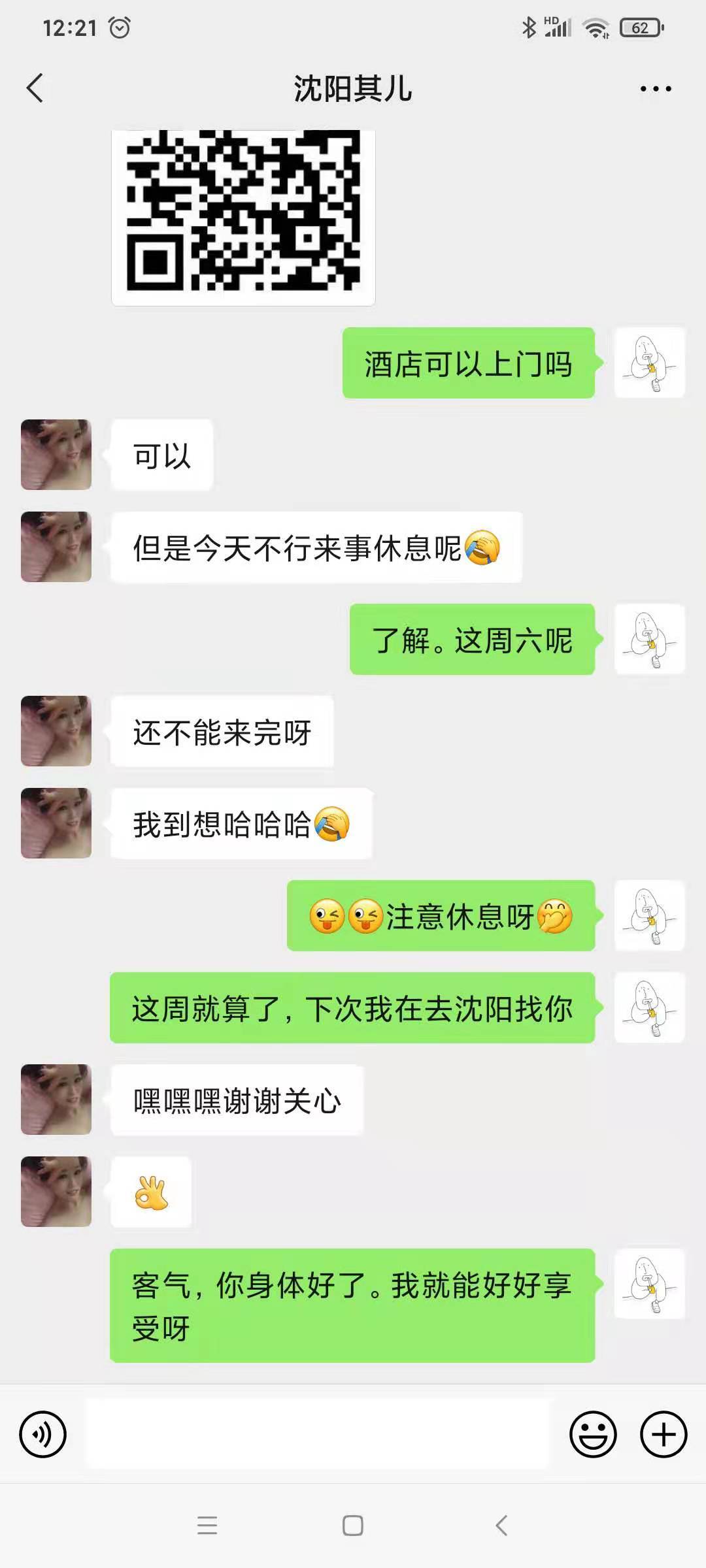
Task: Open recent apps from navigation bar
Action: (207, 1526)
